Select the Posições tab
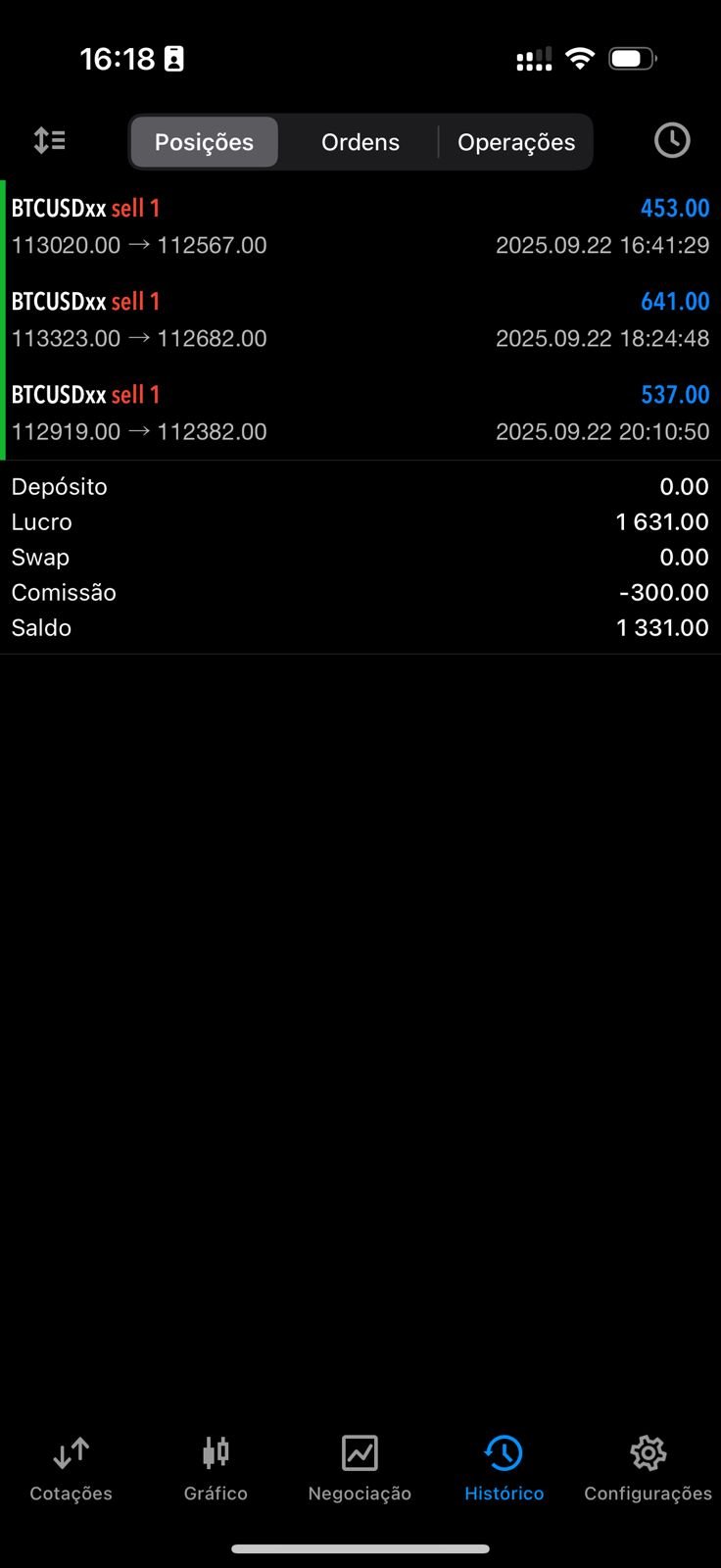The image size is (721, 1568). (x=203, y=142)
